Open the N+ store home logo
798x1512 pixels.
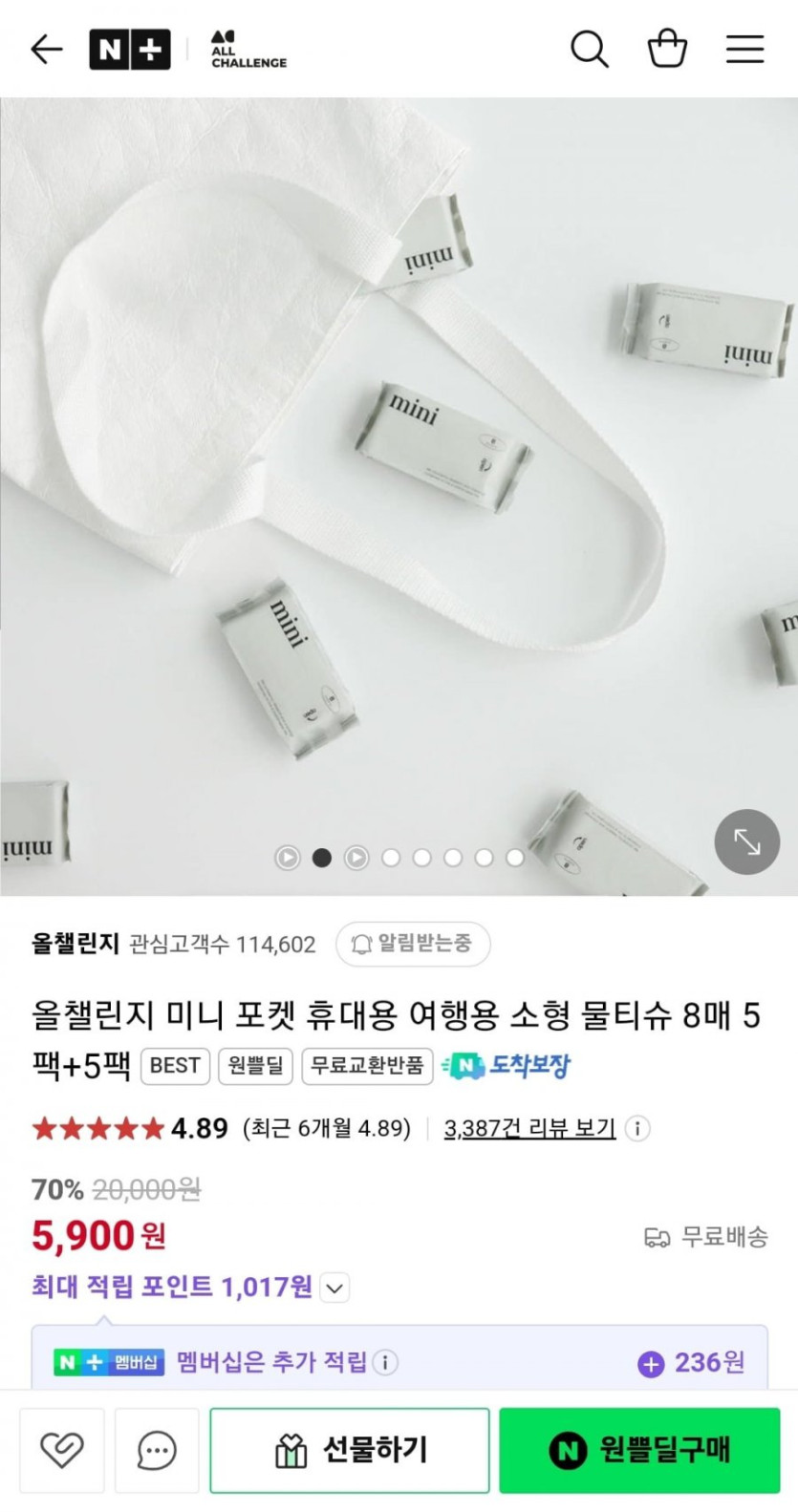[x=130, y=50]
